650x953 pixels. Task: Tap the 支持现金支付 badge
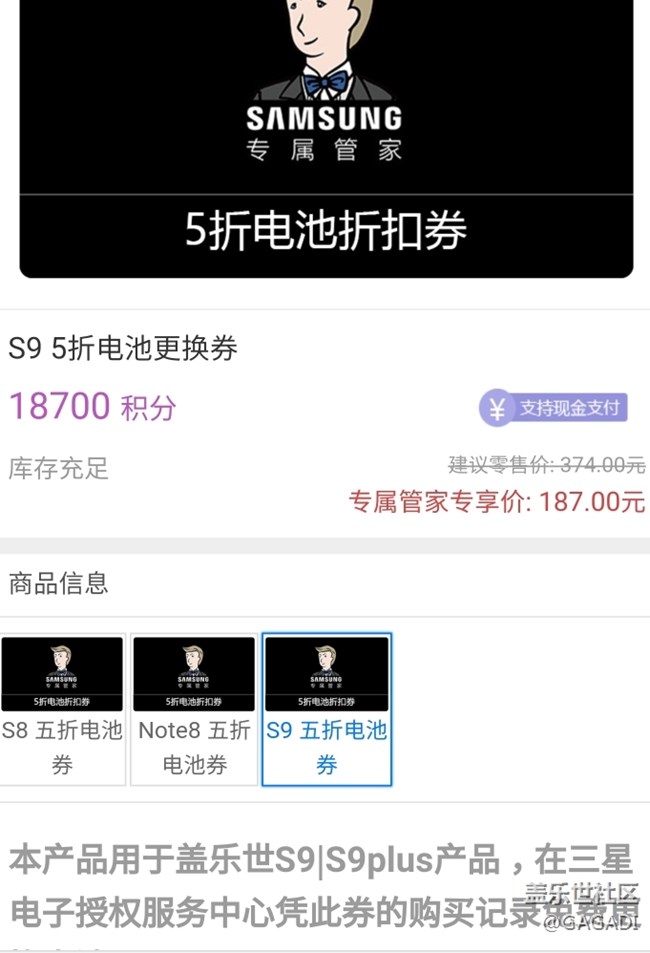coord(553,408)
